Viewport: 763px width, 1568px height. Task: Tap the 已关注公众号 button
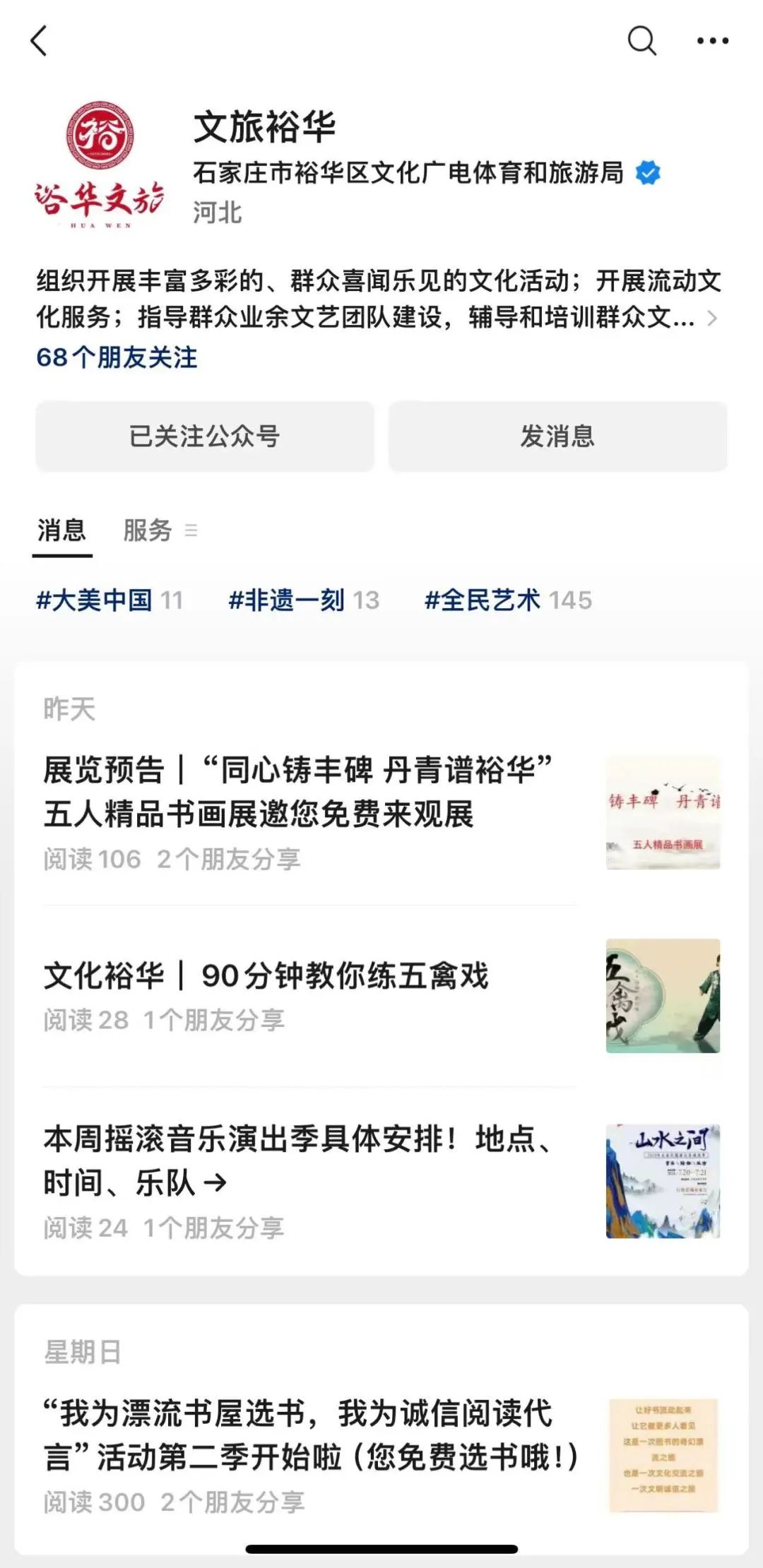(205, 436)
